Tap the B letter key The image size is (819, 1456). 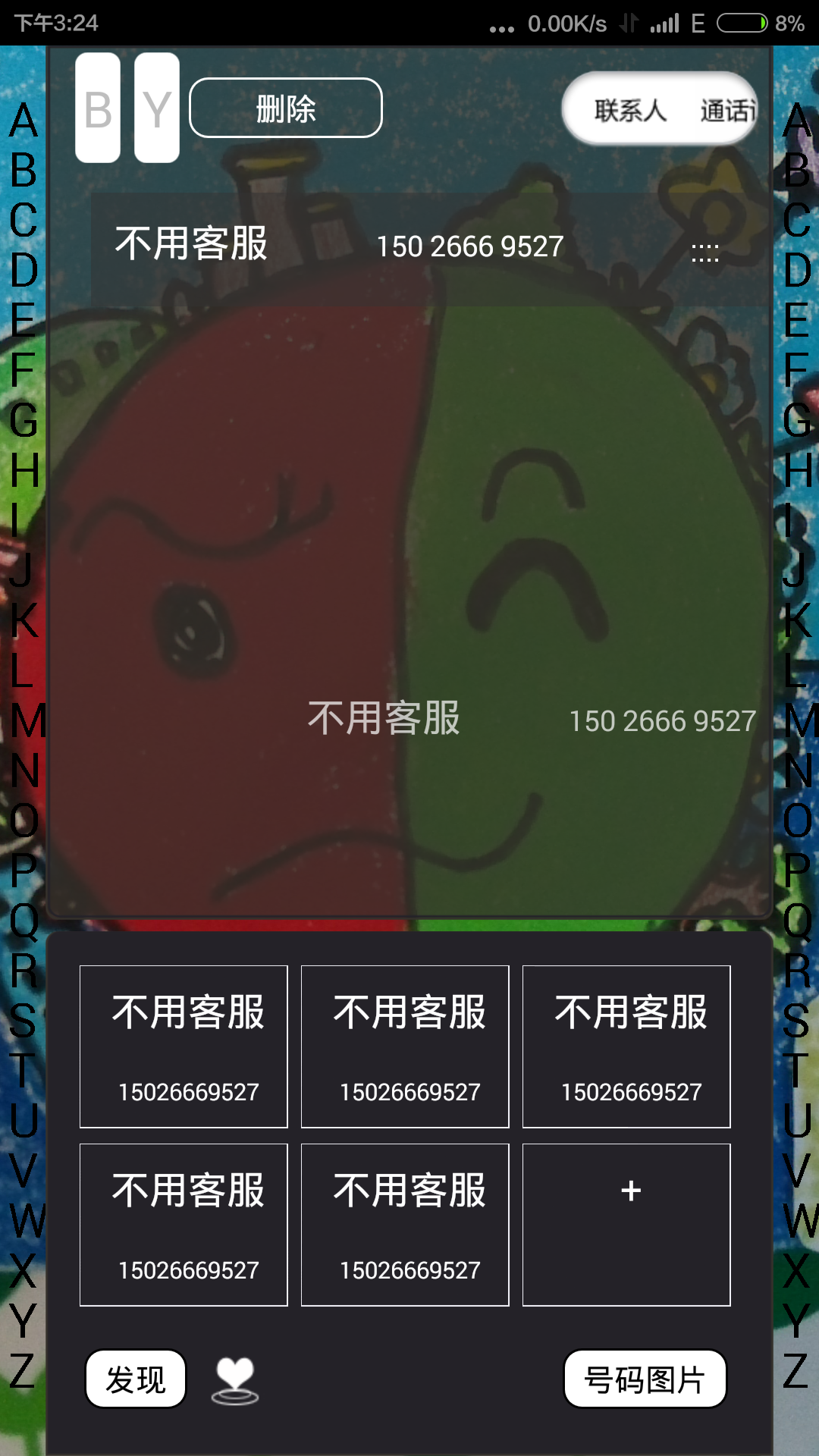(98, 108)
